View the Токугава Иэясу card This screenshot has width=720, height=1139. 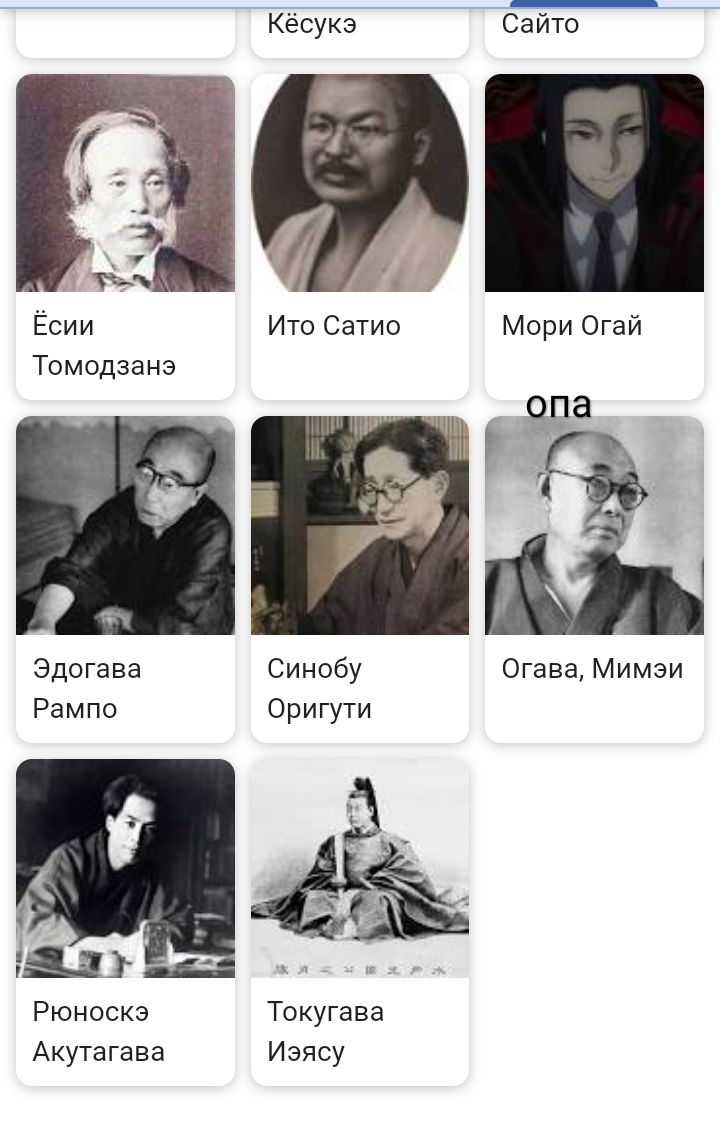coord(359,921)
